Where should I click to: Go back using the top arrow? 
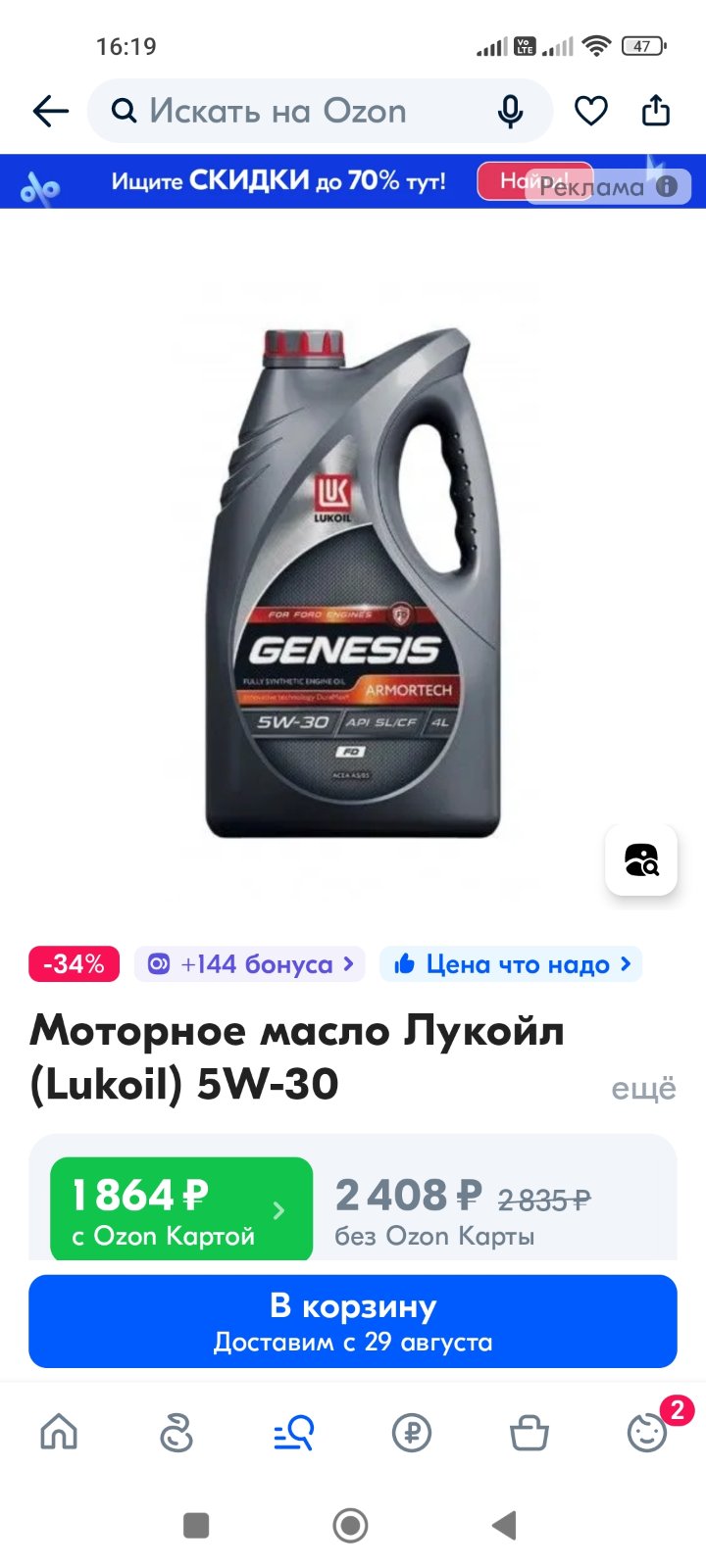[51, 112]
